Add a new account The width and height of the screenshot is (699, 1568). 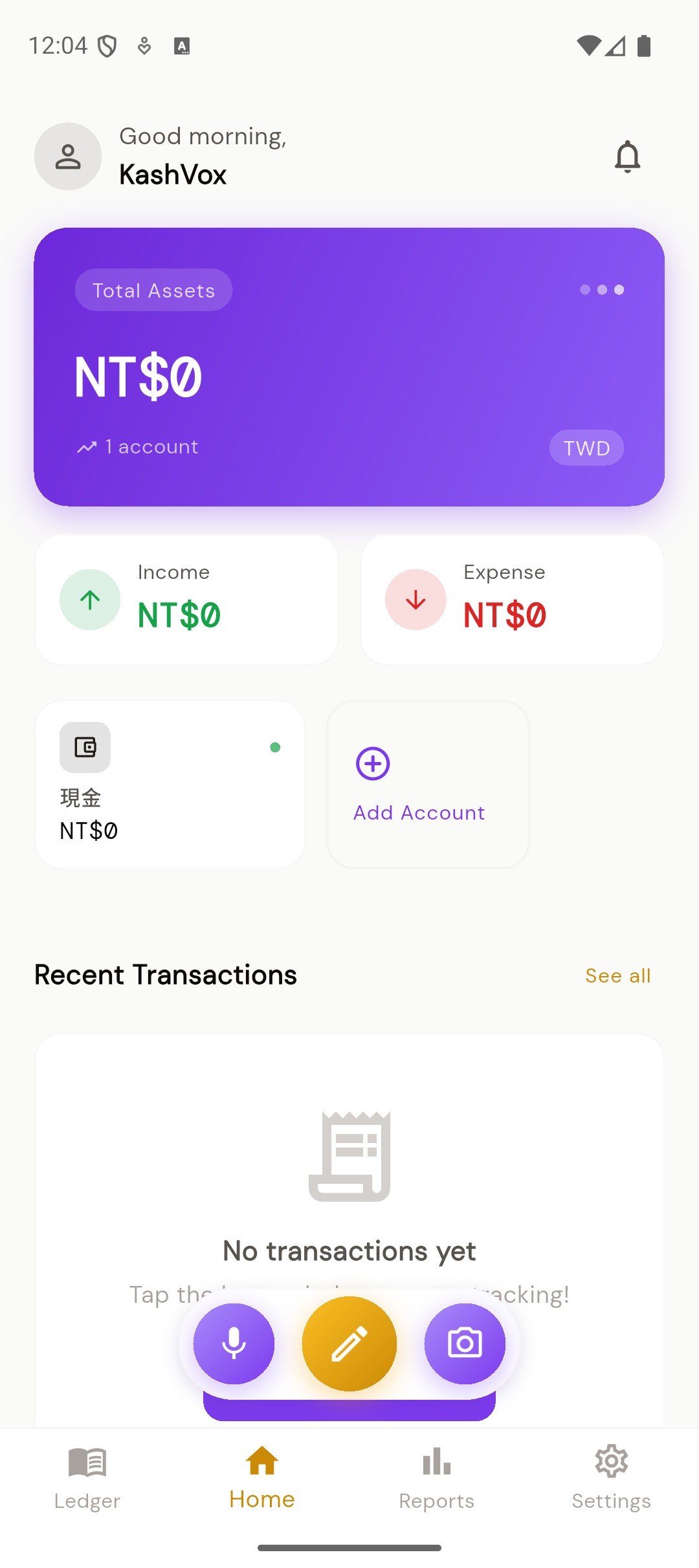tap(428, 784)
